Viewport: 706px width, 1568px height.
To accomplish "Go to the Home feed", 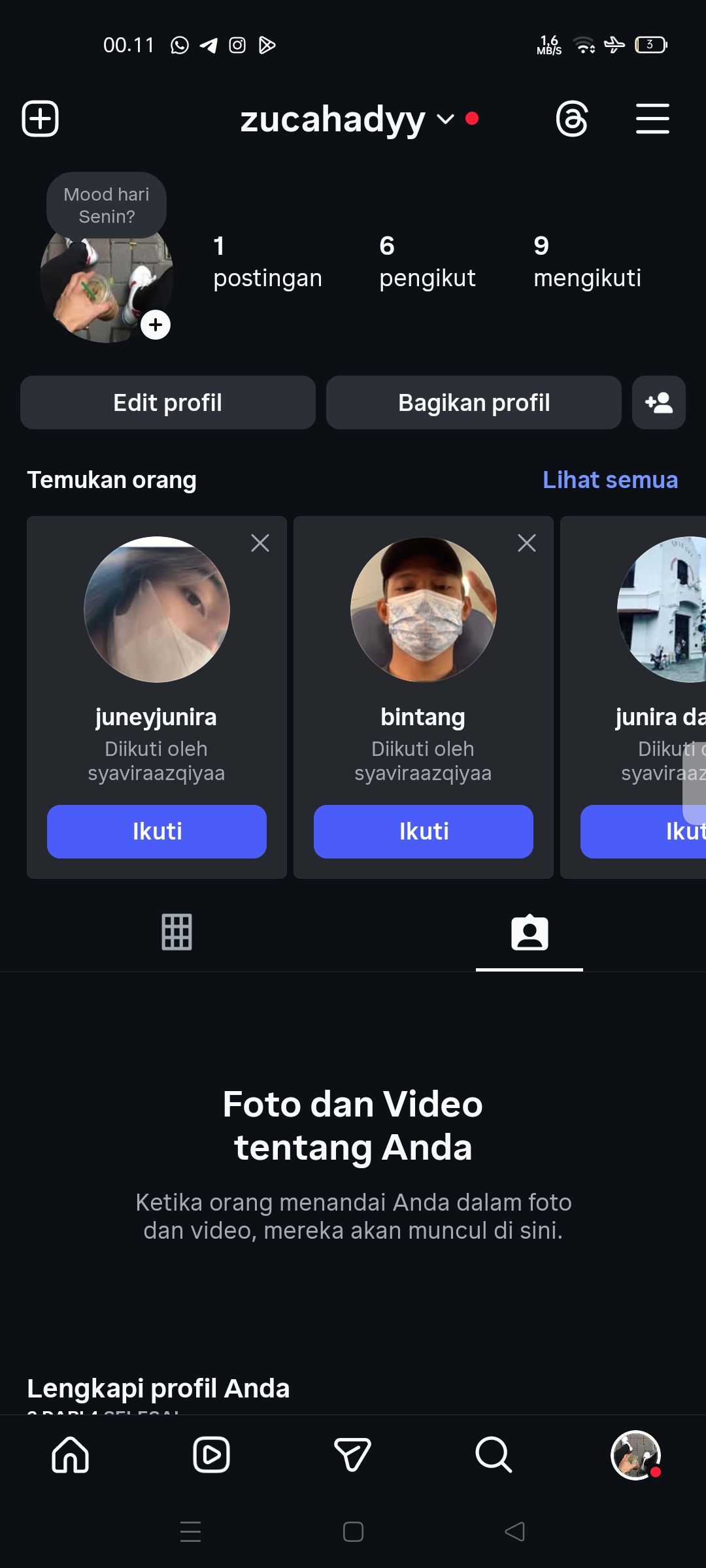I will [x=71, y=1455].
